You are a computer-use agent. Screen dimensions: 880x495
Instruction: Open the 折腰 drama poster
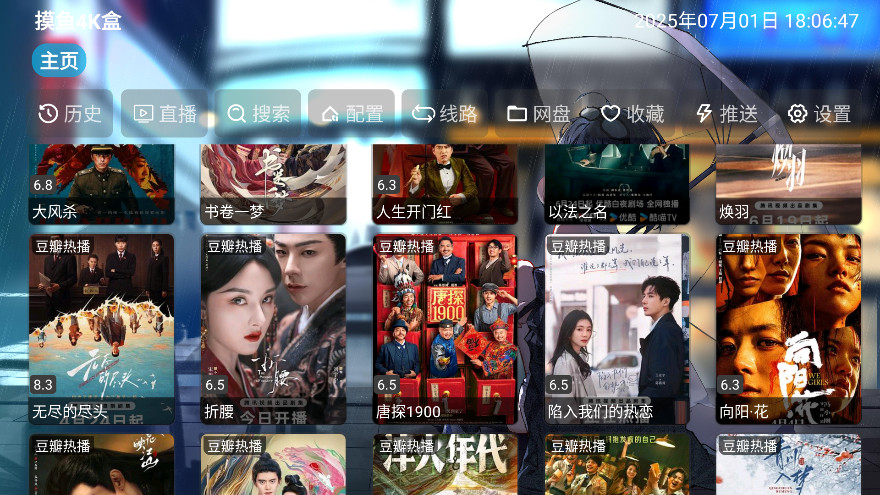273,329
